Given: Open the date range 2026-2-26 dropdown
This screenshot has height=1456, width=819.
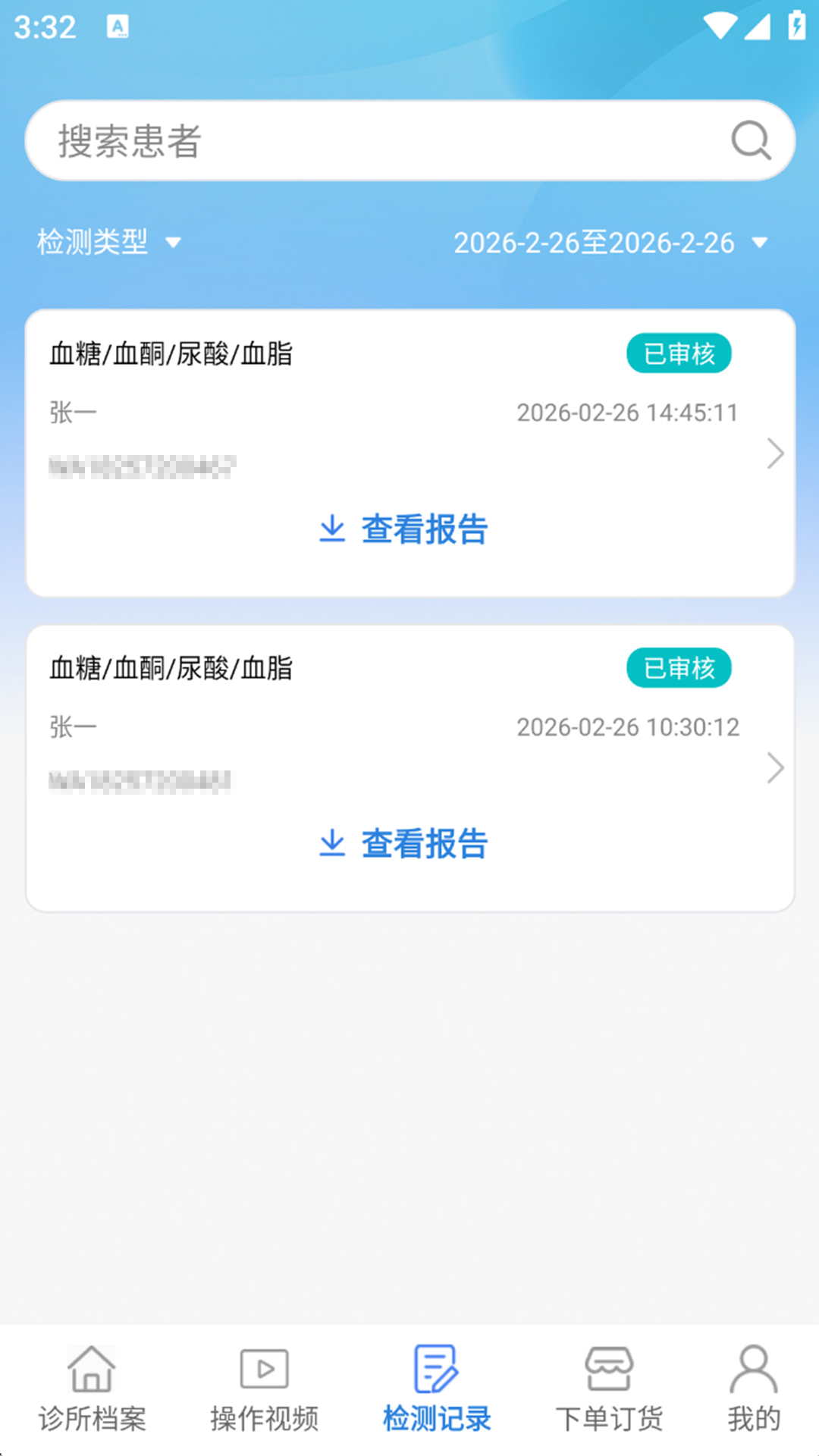Looking at the screenshot, I should click(610, 243).
